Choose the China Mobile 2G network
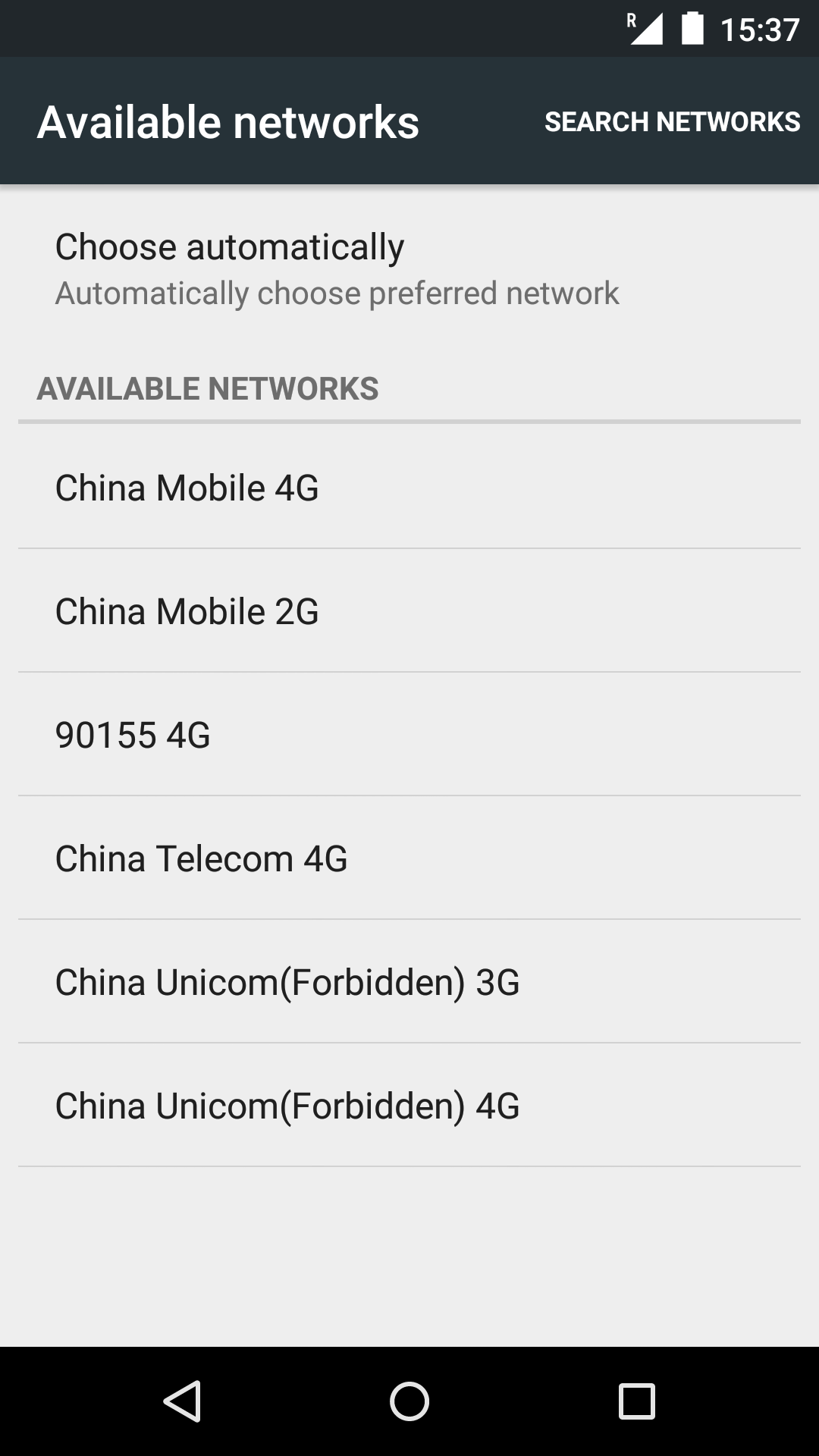Image resolution: width=819 pixels, height=1456 pixels. click(409, 611)
